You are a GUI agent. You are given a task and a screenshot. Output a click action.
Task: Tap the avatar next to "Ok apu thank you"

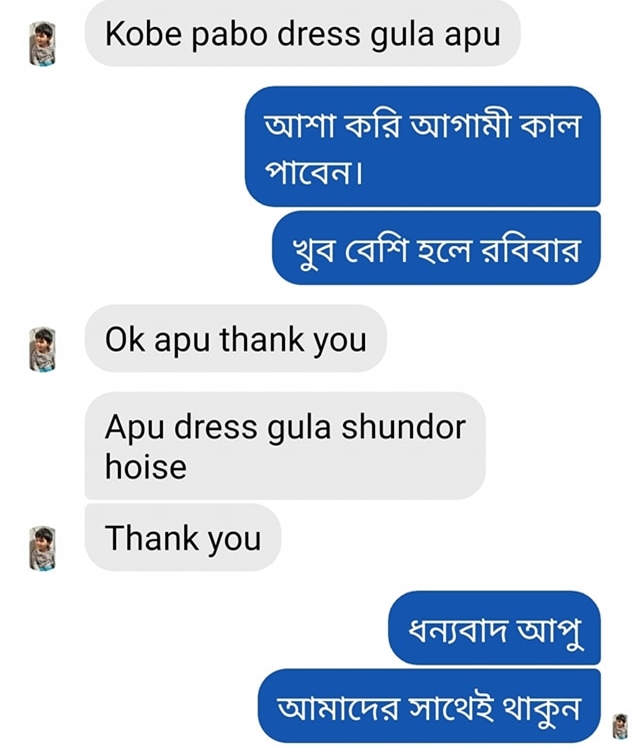(x=43, y=350)
